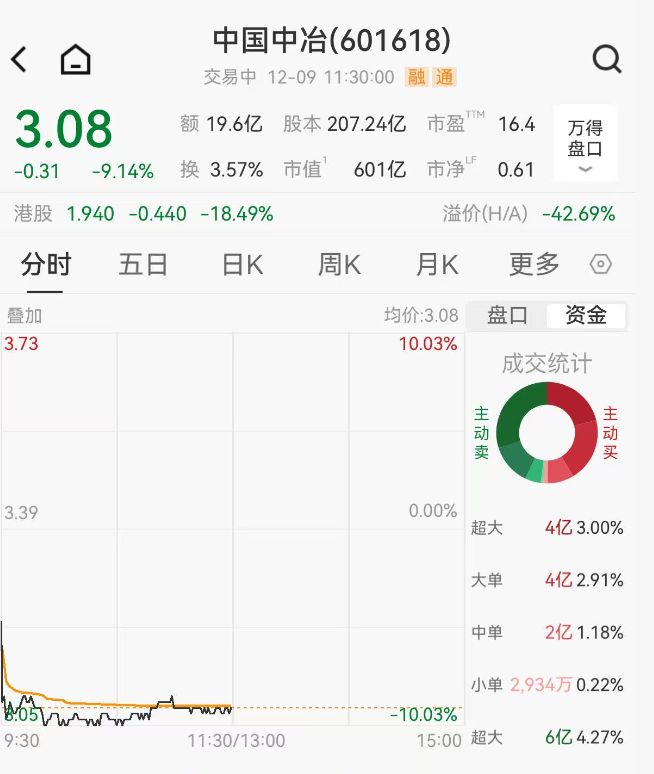The height and width of the screenshot is (774, 654).
Task: Search for another stock
Action: (607, 60)
